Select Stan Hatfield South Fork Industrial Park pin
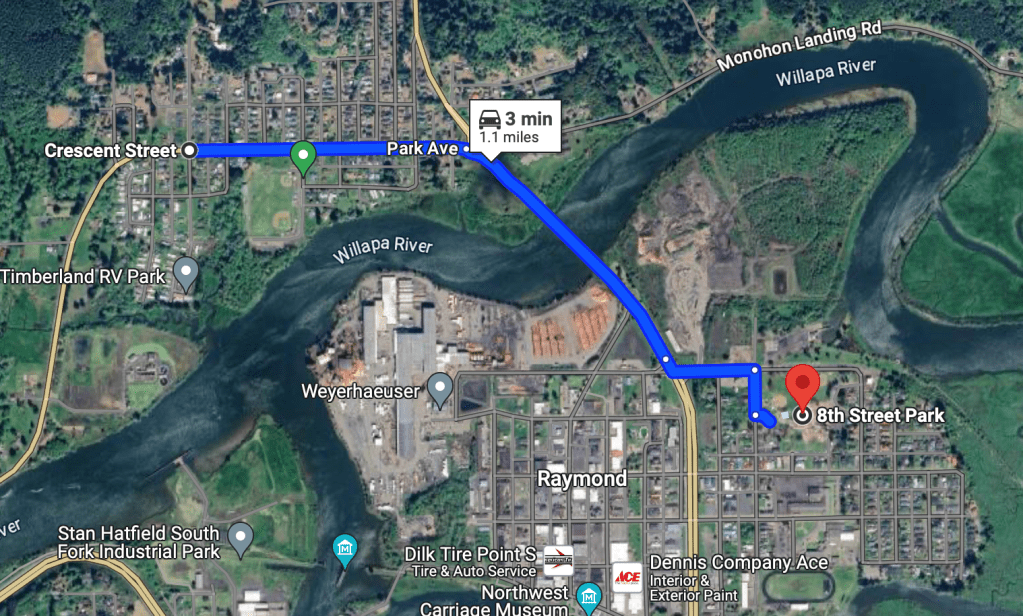 [240, 537]
